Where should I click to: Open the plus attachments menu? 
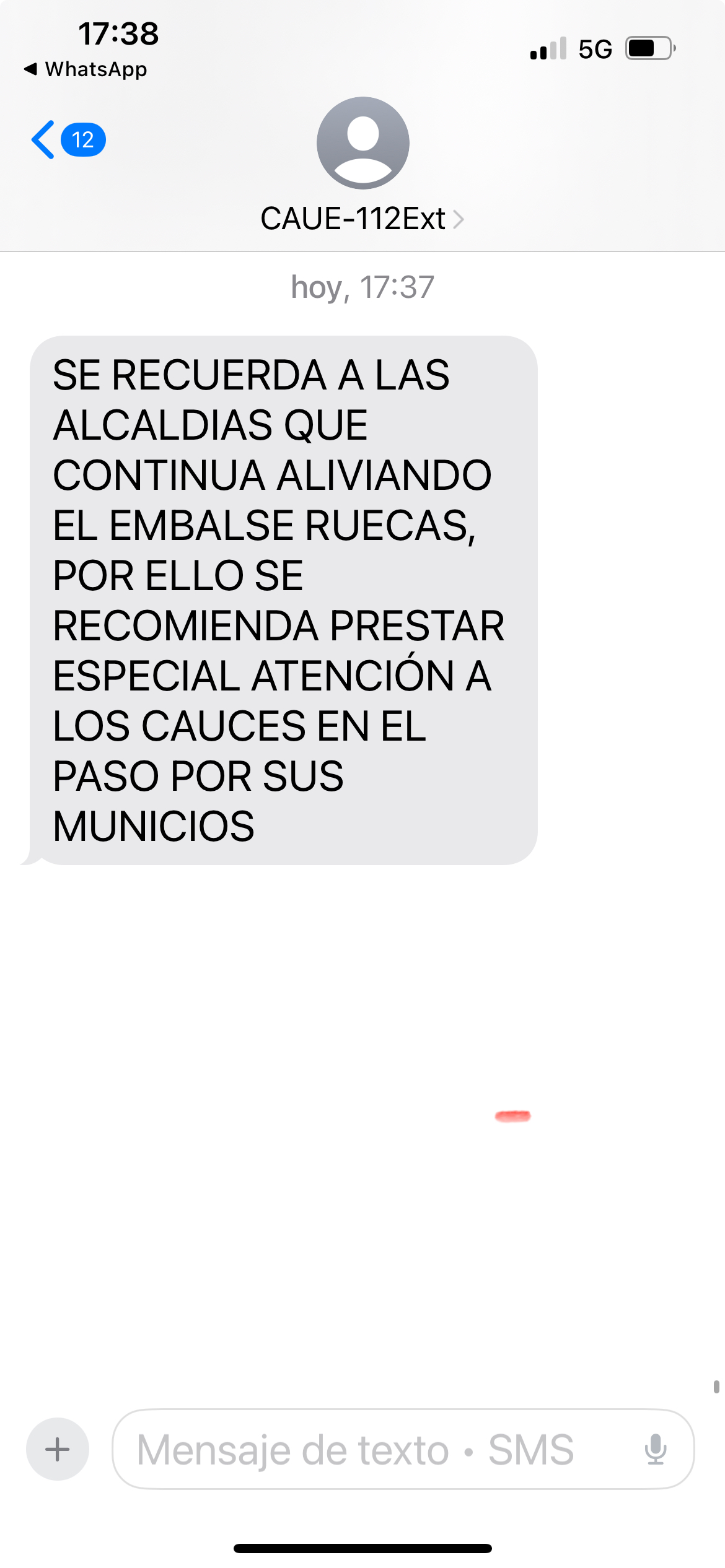coord(58,1449)
